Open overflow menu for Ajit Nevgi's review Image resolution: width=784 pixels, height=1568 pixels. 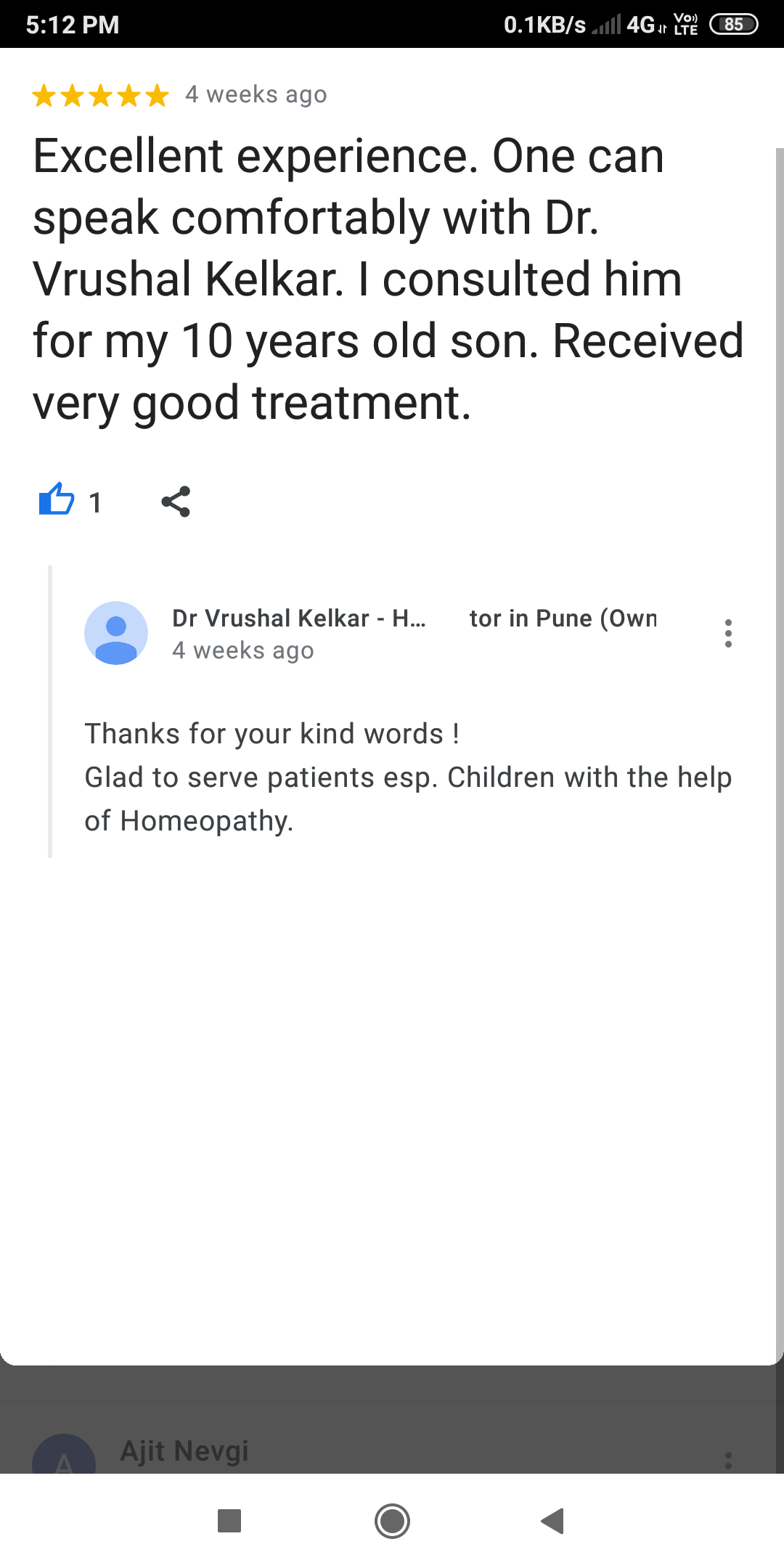tap(728, 1459)
